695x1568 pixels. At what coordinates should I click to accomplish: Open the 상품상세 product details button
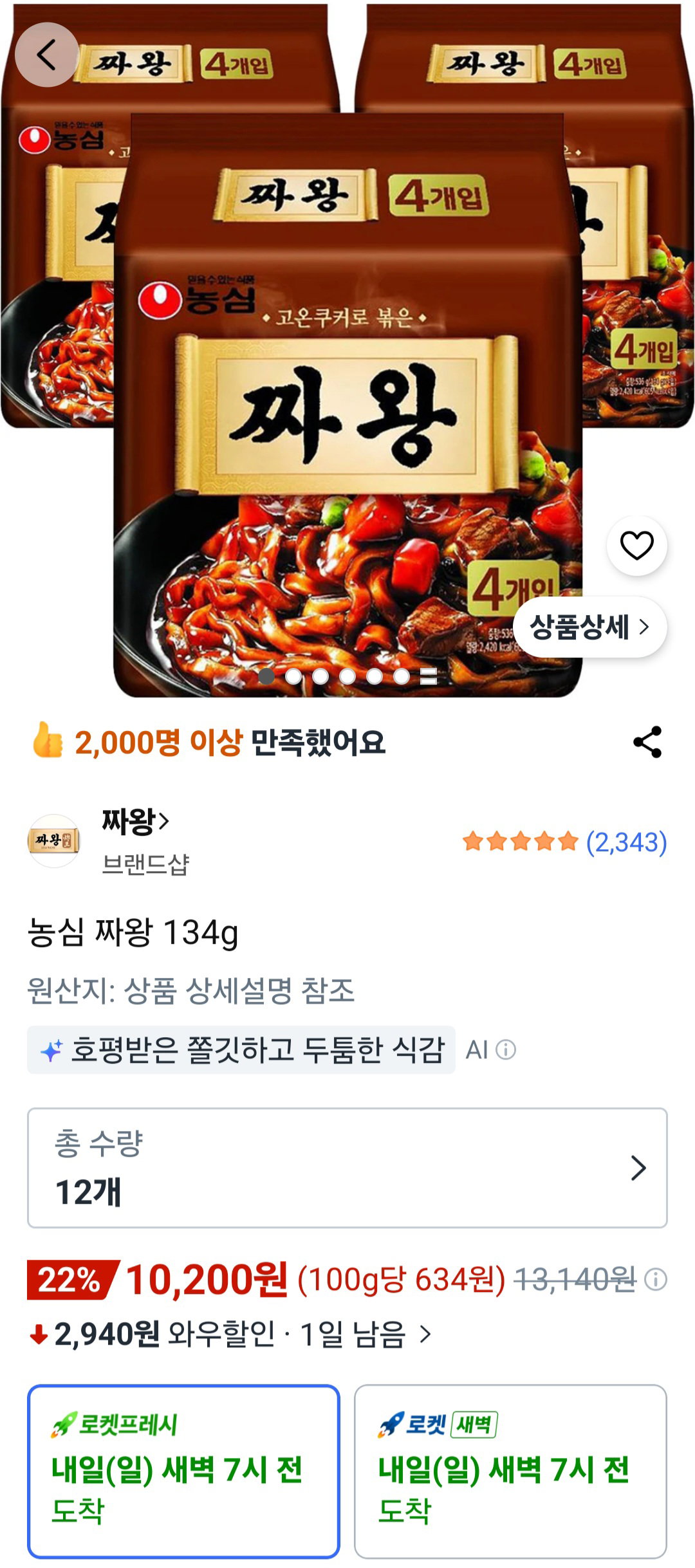tap(589, 627)
